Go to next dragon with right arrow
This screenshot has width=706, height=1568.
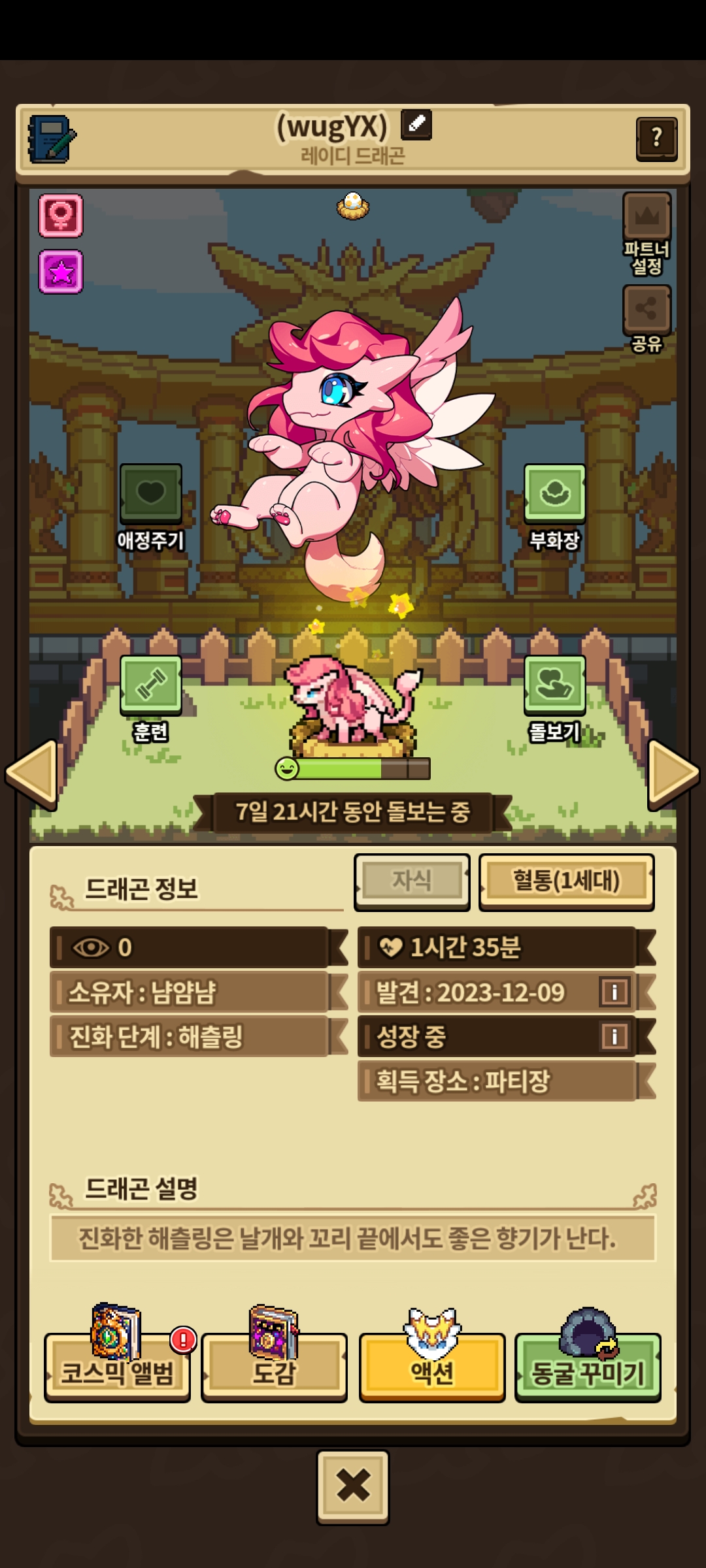point(673,774)
